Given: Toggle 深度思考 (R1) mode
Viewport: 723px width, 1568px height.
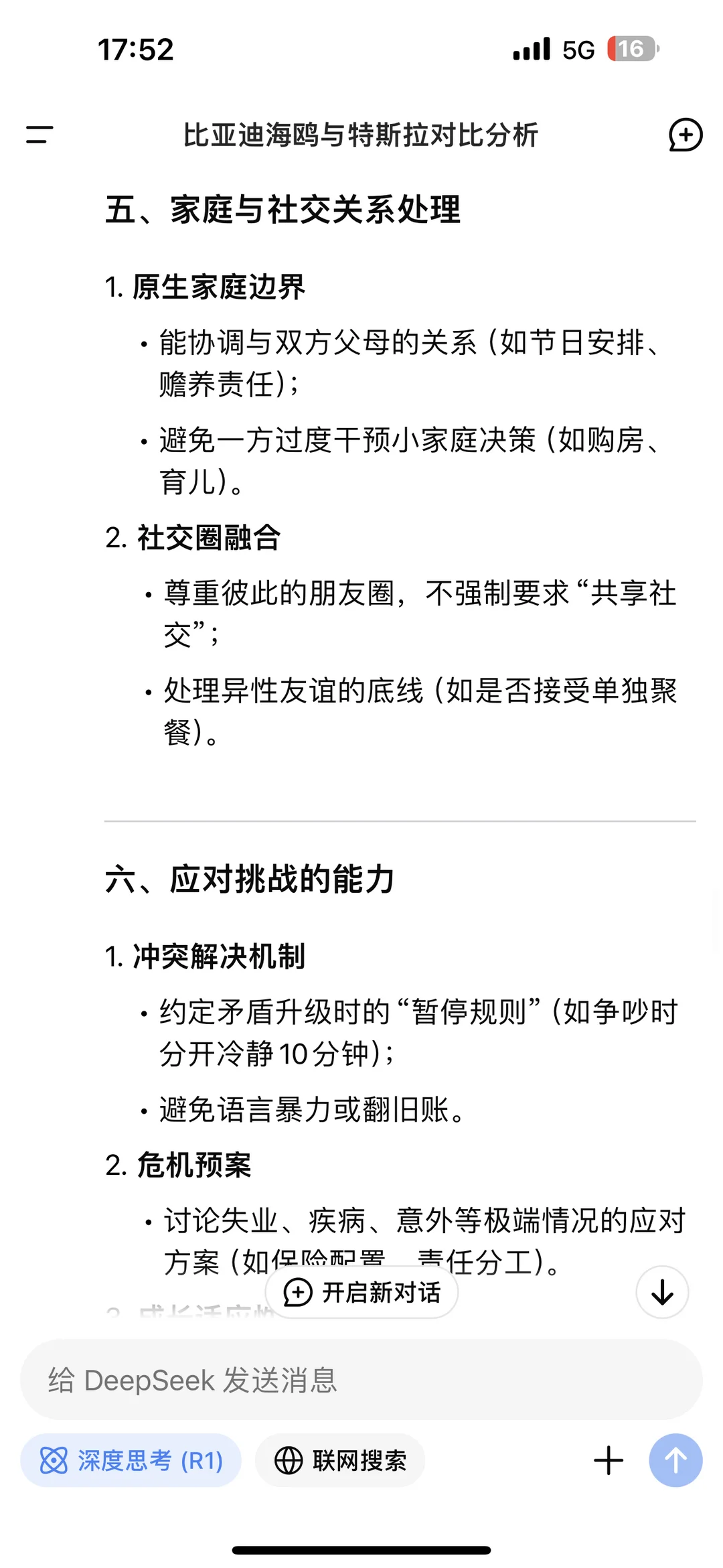Looking at the screenshot, I should click(131, 1460).
